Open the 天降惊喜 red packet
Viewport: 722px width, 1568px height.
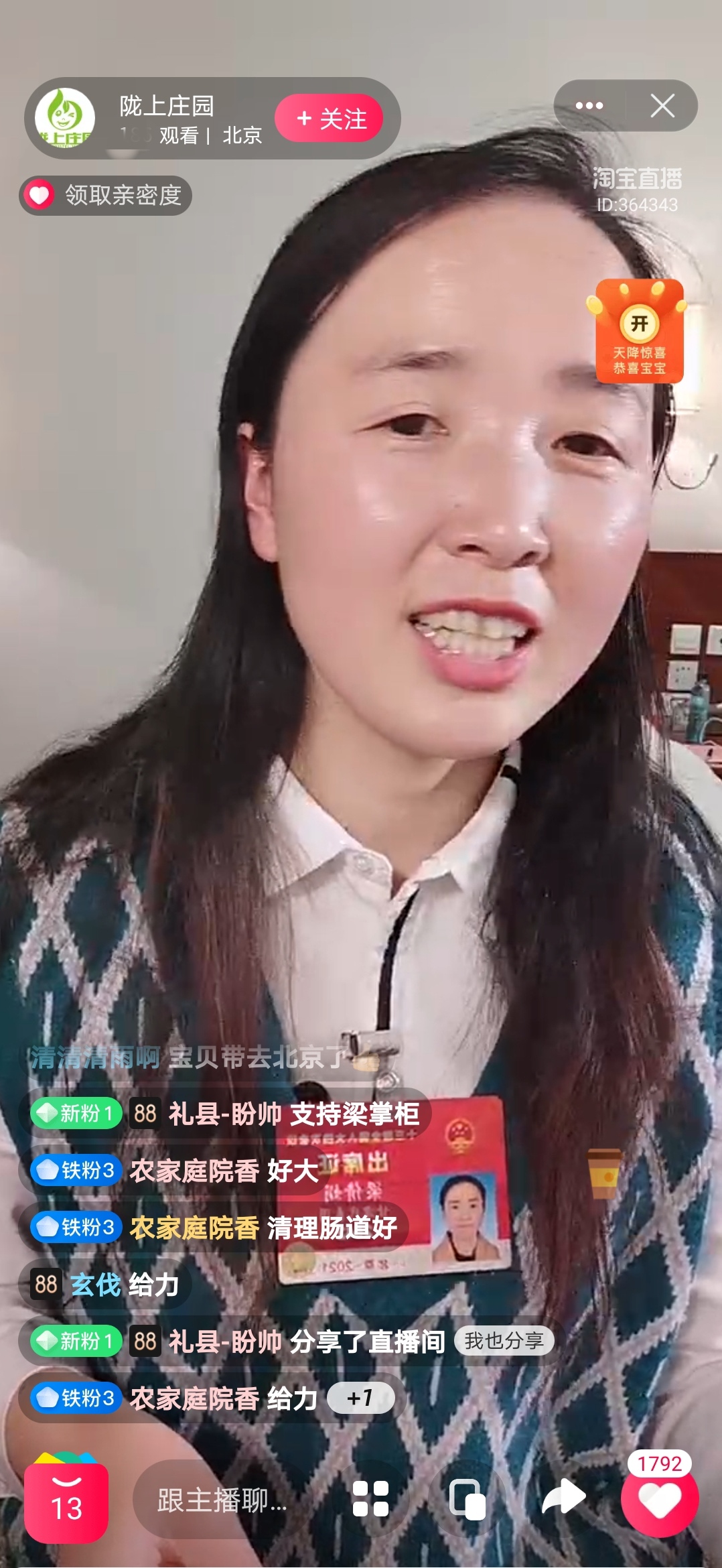(639, 330)
